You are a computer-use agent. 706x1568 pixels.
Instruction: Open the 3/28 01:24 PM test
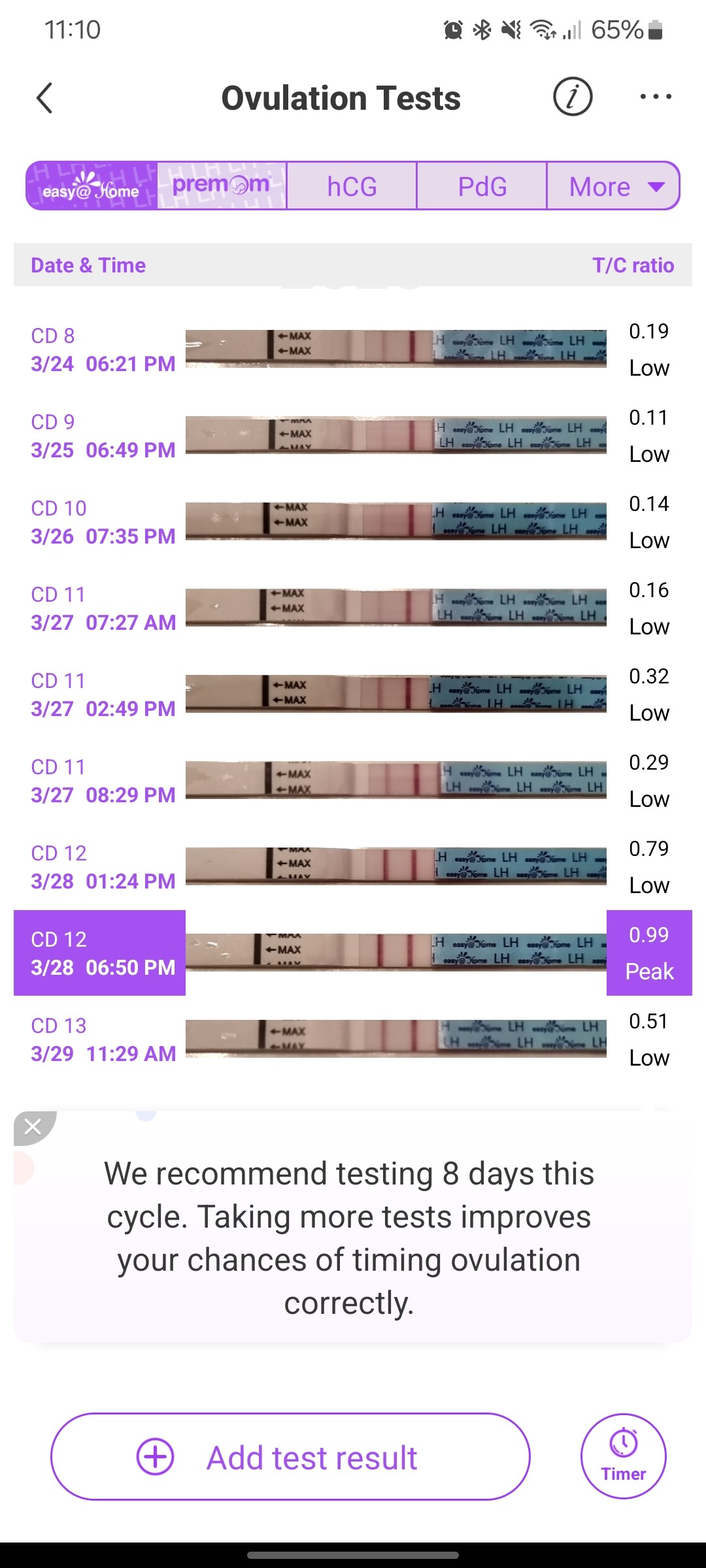pyautogui.click(x=353, y=867)
